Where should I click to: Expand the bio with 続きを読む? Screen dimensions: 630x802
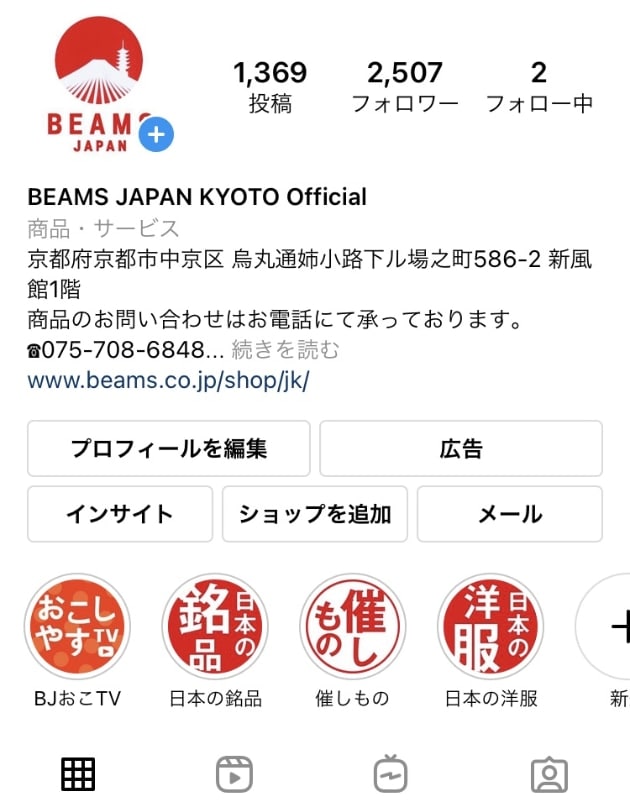(x=286, y=350)
